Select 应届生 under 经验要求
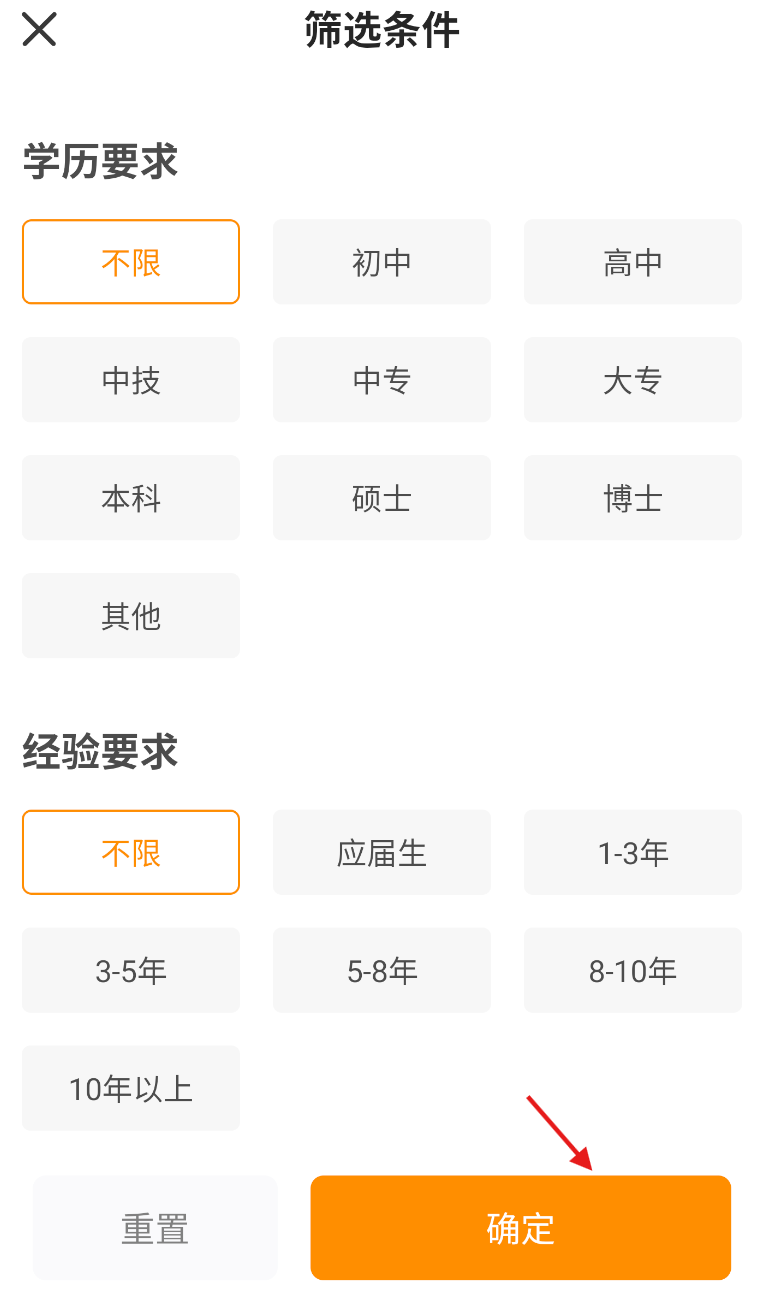The width and height of the screenshot is (763, 1302). coord(382,852)
